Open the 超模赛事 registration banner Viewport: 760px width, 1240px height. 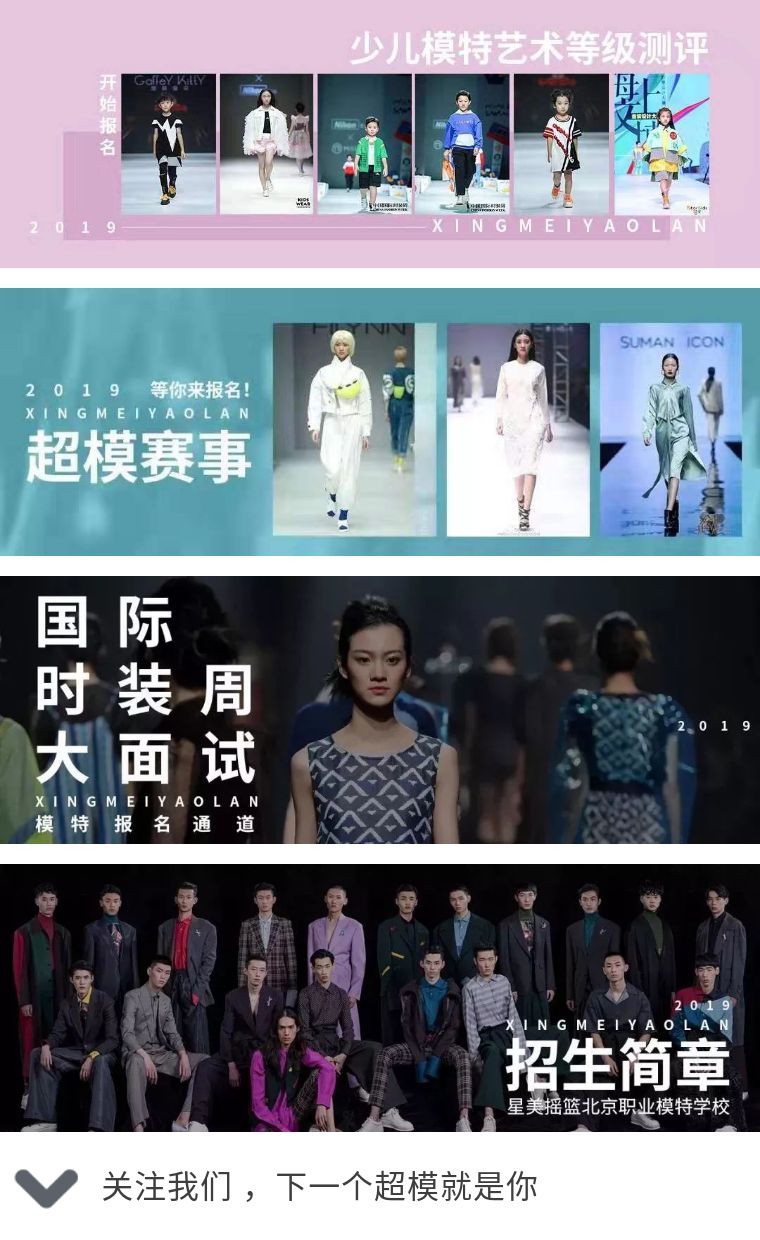(x=380, y=422)
